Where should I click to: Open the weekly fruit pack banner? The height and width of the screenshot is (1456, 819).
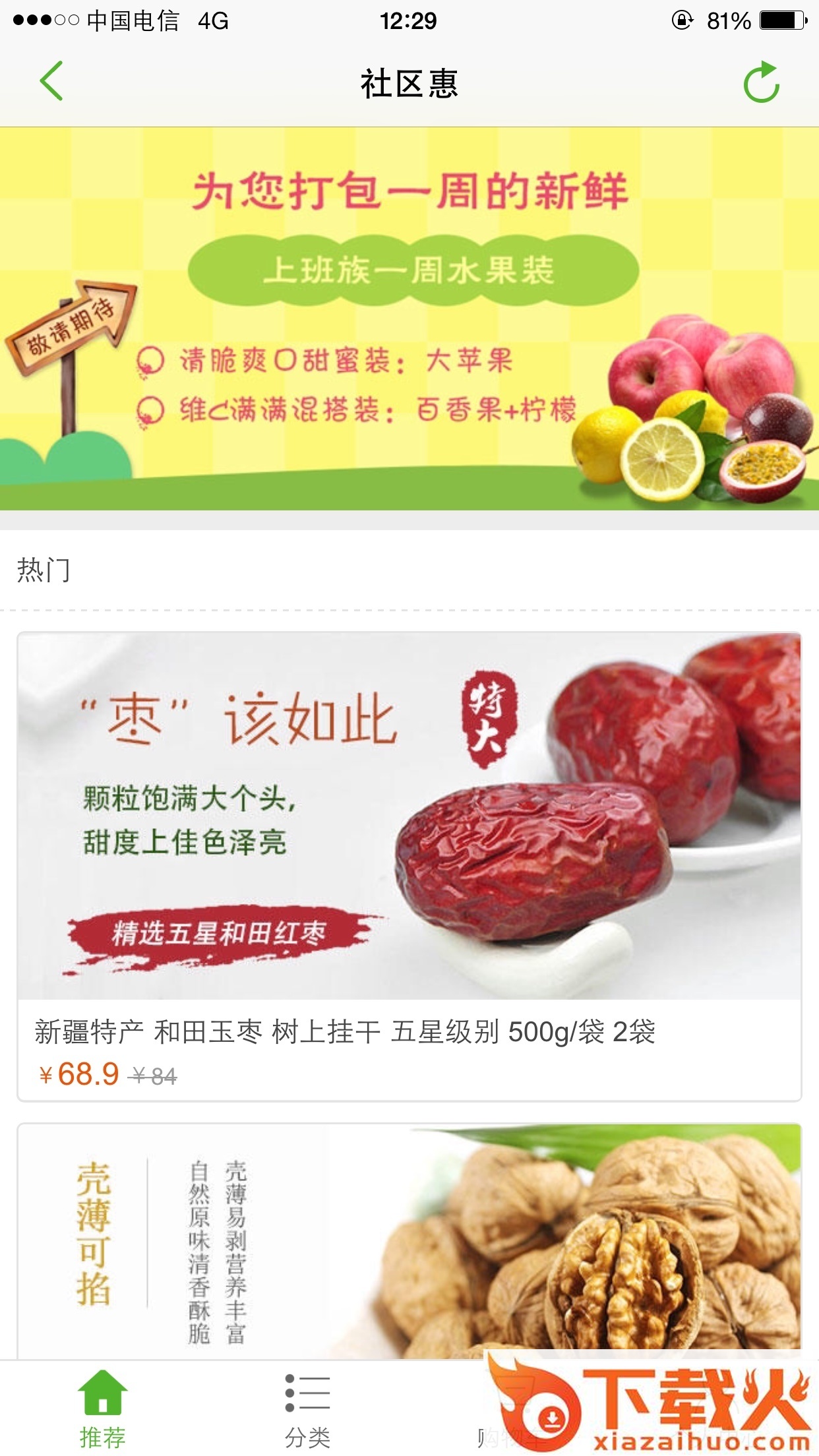coord(409,318)
